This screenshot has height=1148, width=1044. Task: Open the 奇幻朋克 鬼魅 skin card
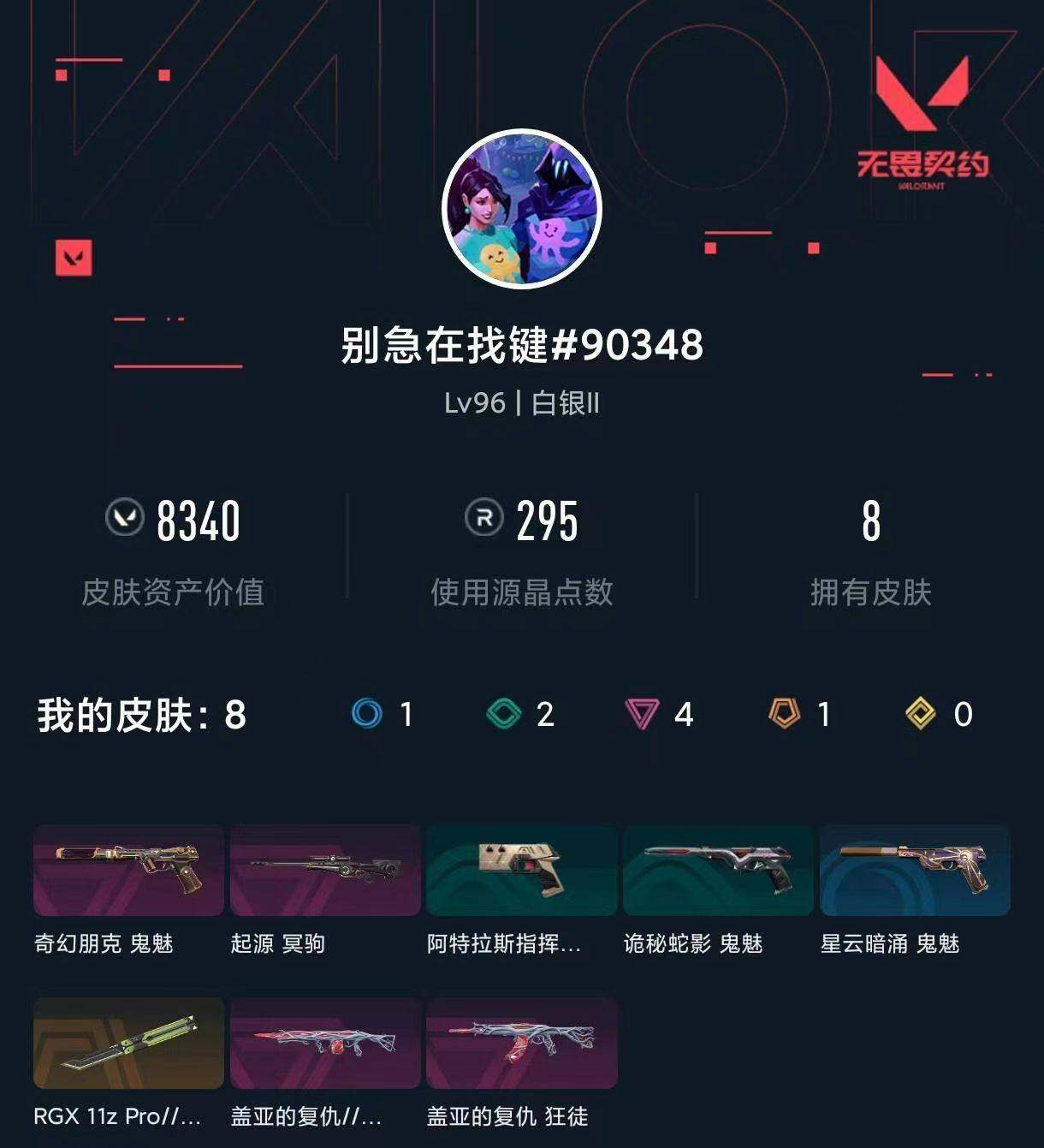[x=127, y=870]
